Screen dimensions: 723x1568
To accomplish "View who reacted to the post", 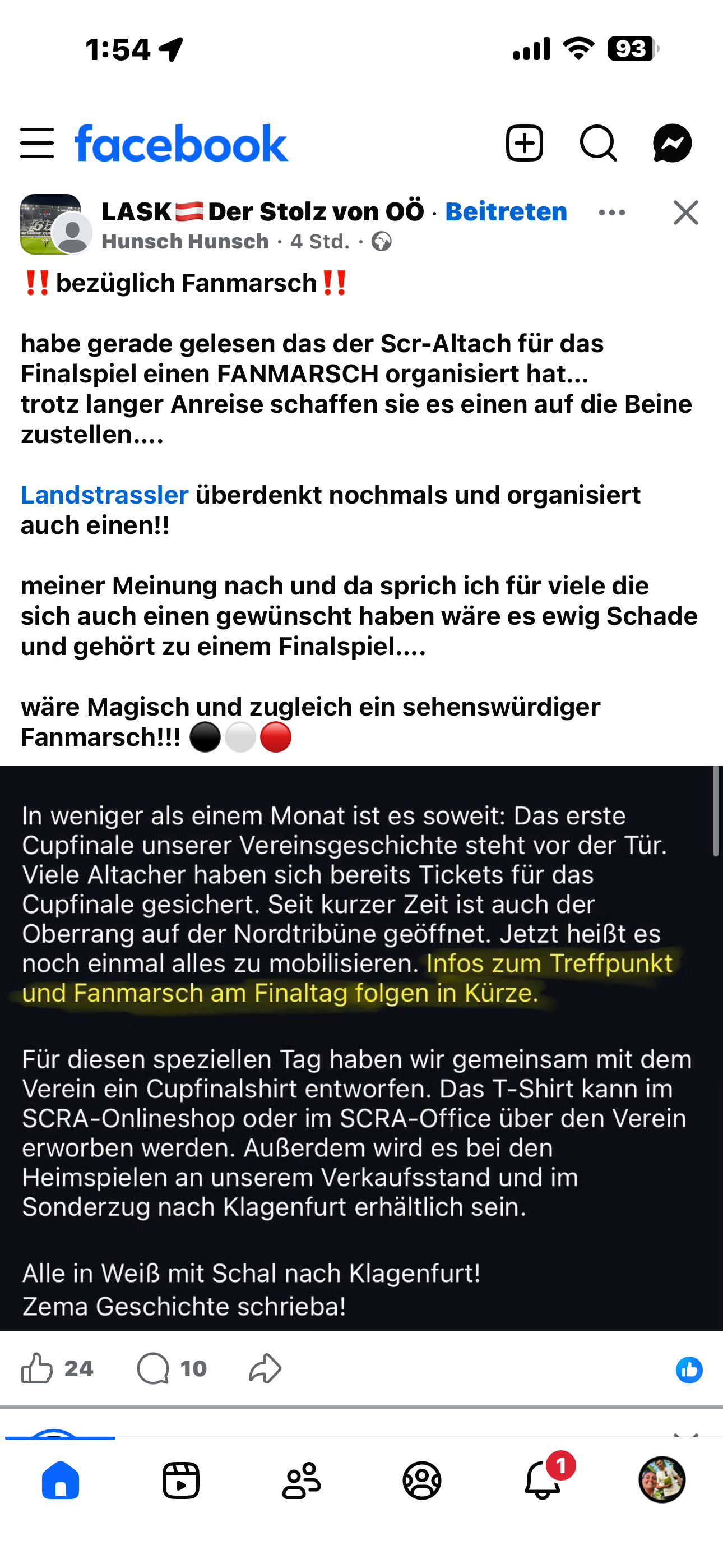I will point(689,1369).
